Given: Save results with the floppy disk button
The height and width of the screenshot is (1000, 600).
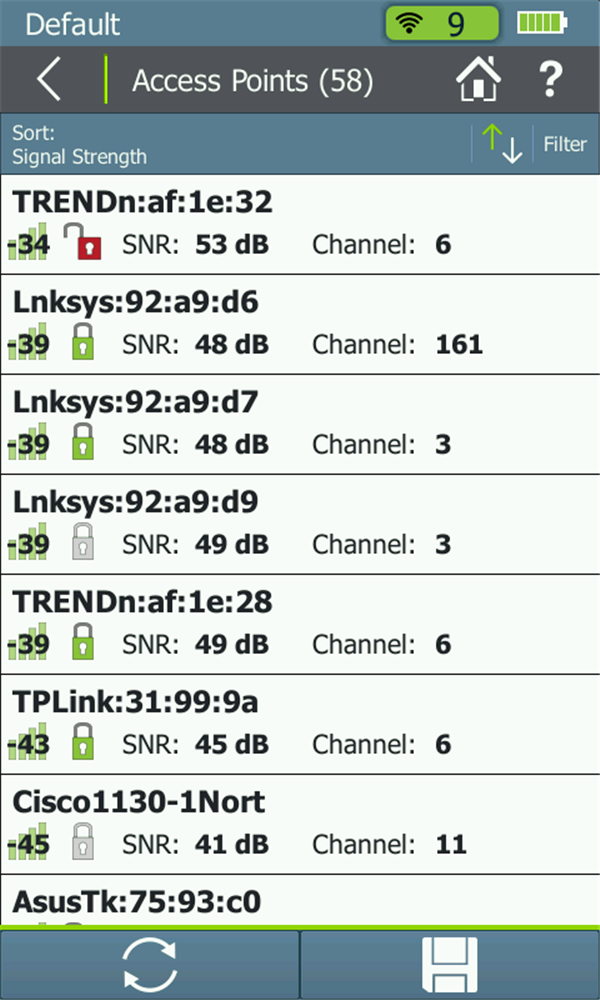Looking at the screenshot, I should (x=450, y=966).
